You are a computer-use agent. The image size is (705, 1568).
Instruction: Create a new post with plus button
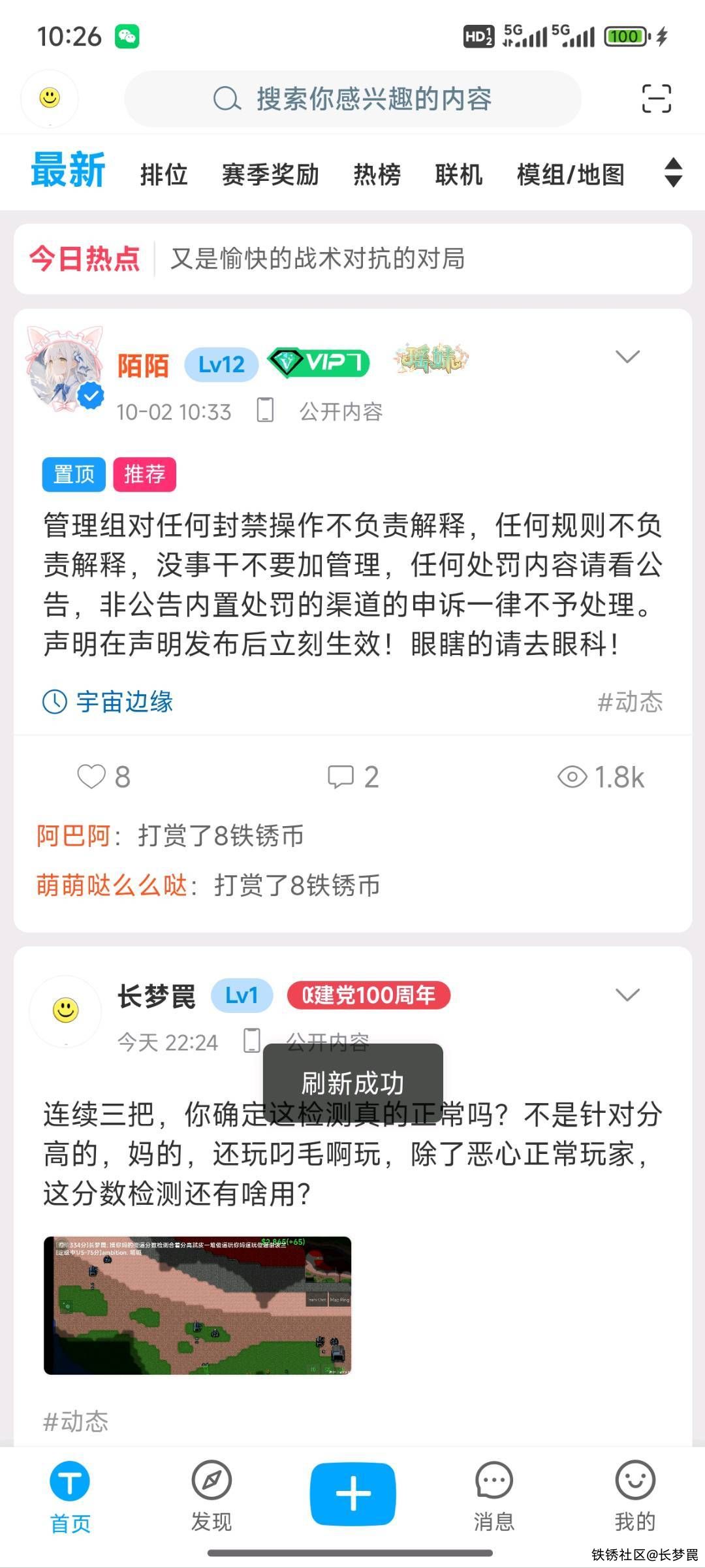pos(352,1494)
